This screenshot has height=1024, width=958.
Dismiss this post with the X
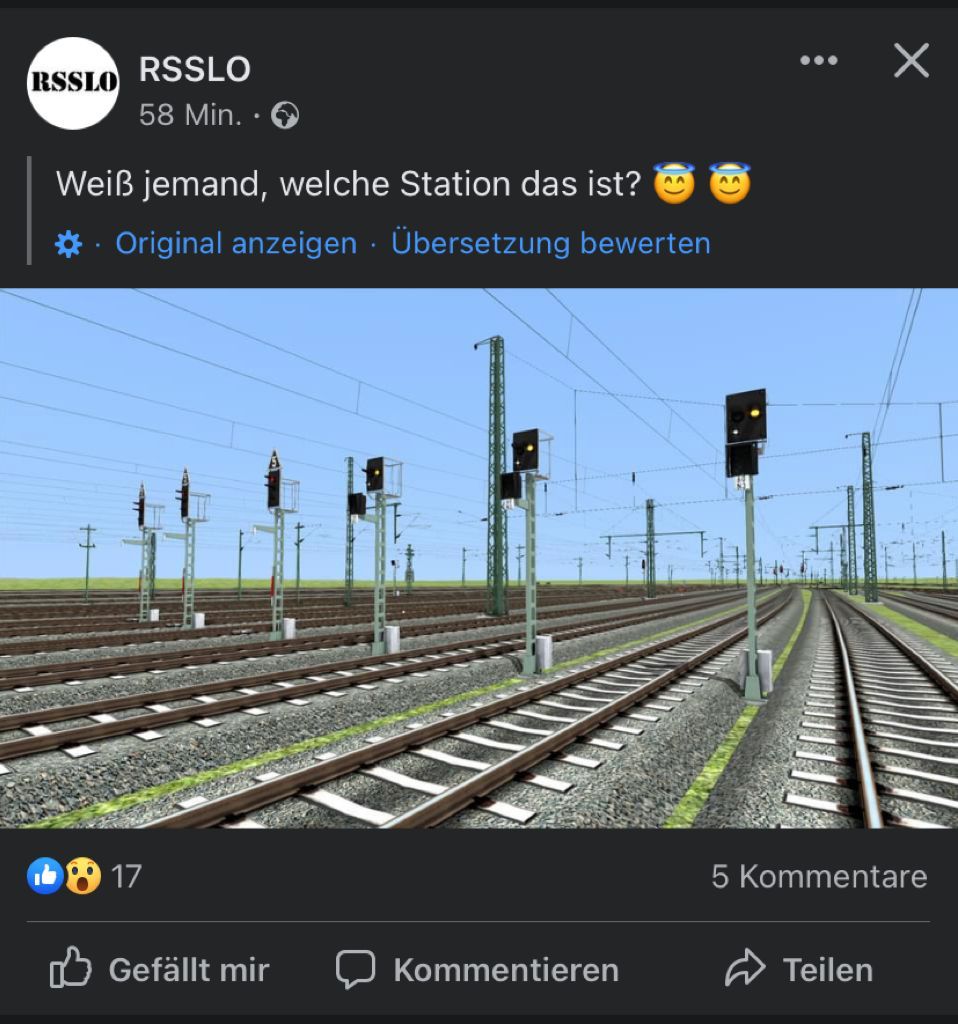tap(911, 61)
